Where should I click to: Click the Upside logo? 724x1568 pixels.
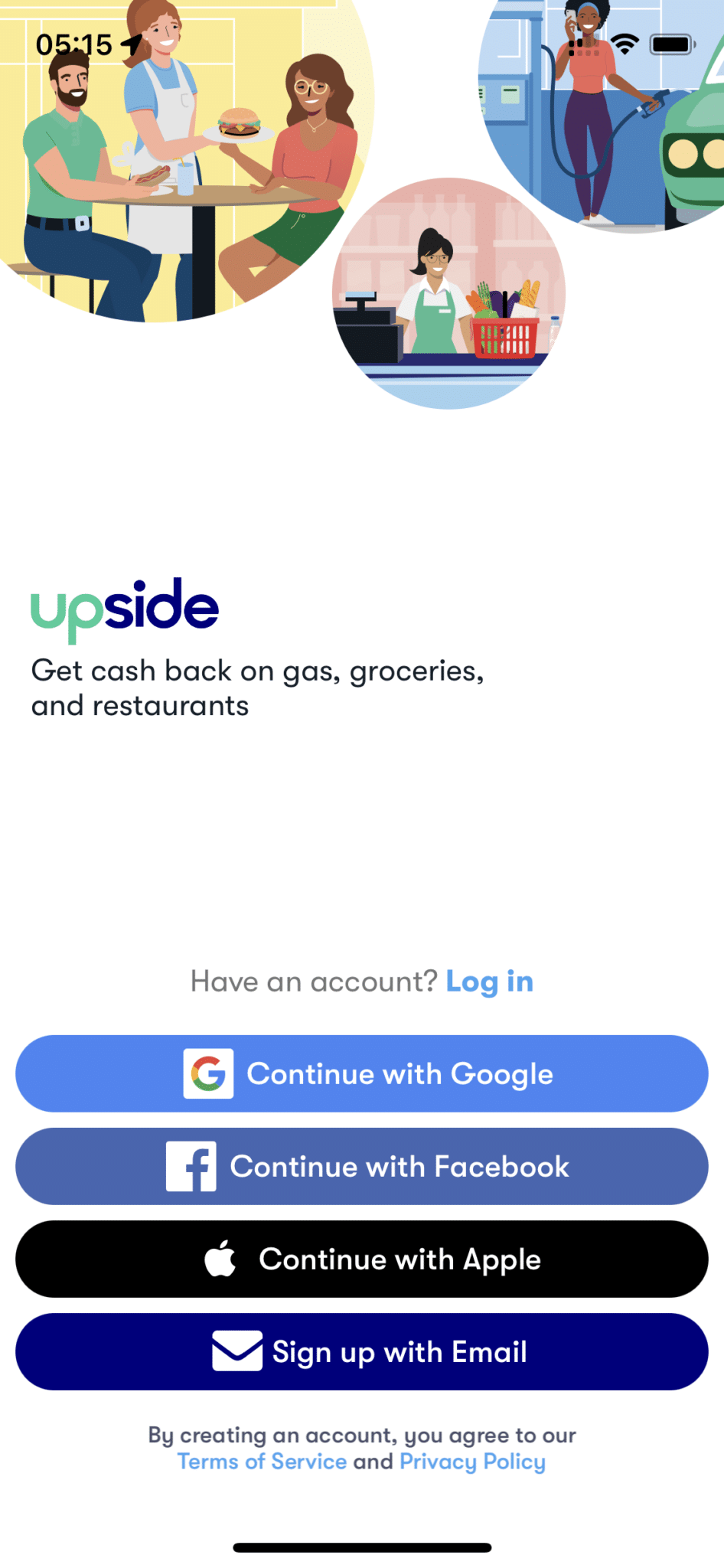125,609
